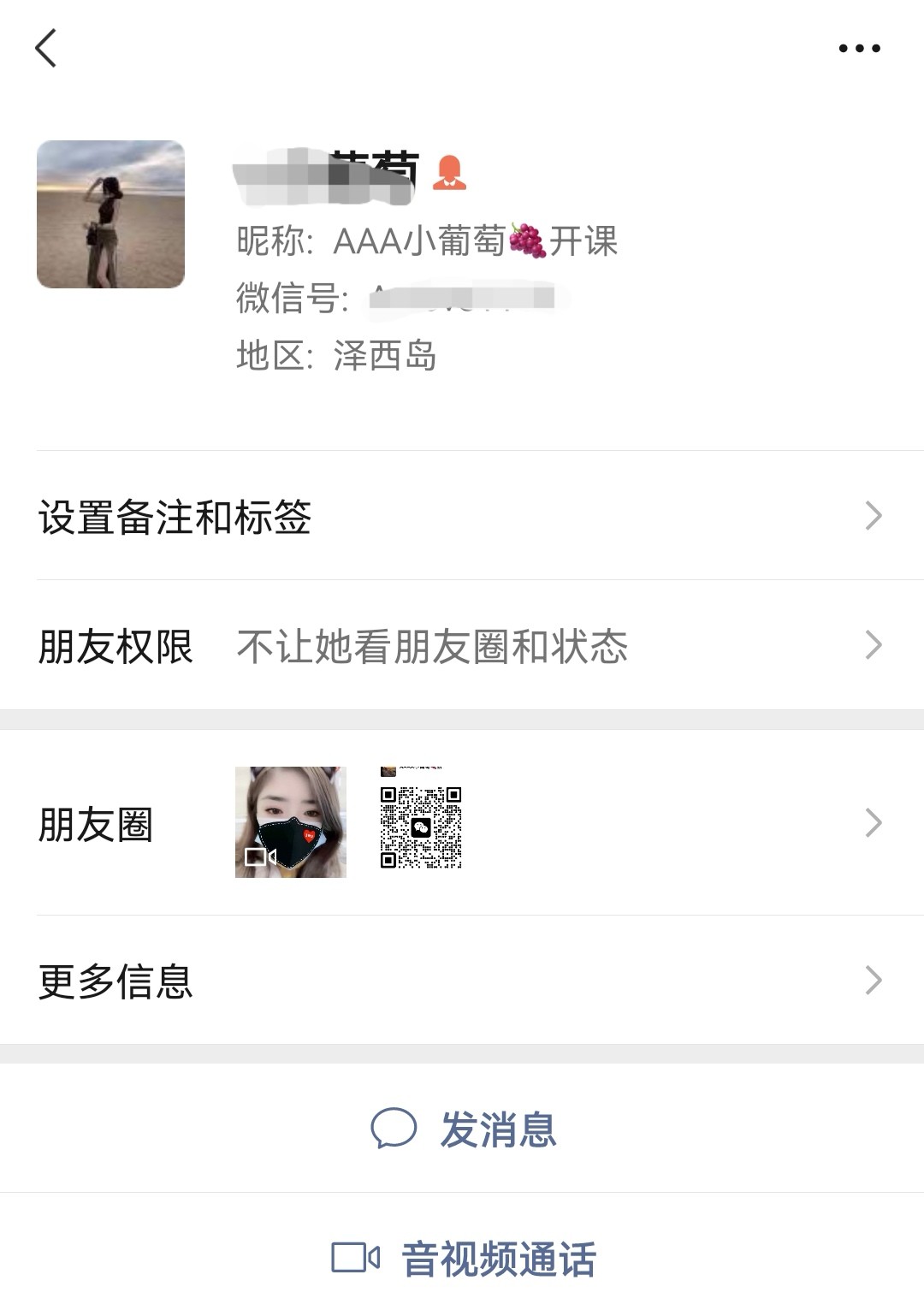Tap the video play indicator on Moments thumbnail
The width and height of the screenshot is (924, 1316).
[x=261, y=856]
